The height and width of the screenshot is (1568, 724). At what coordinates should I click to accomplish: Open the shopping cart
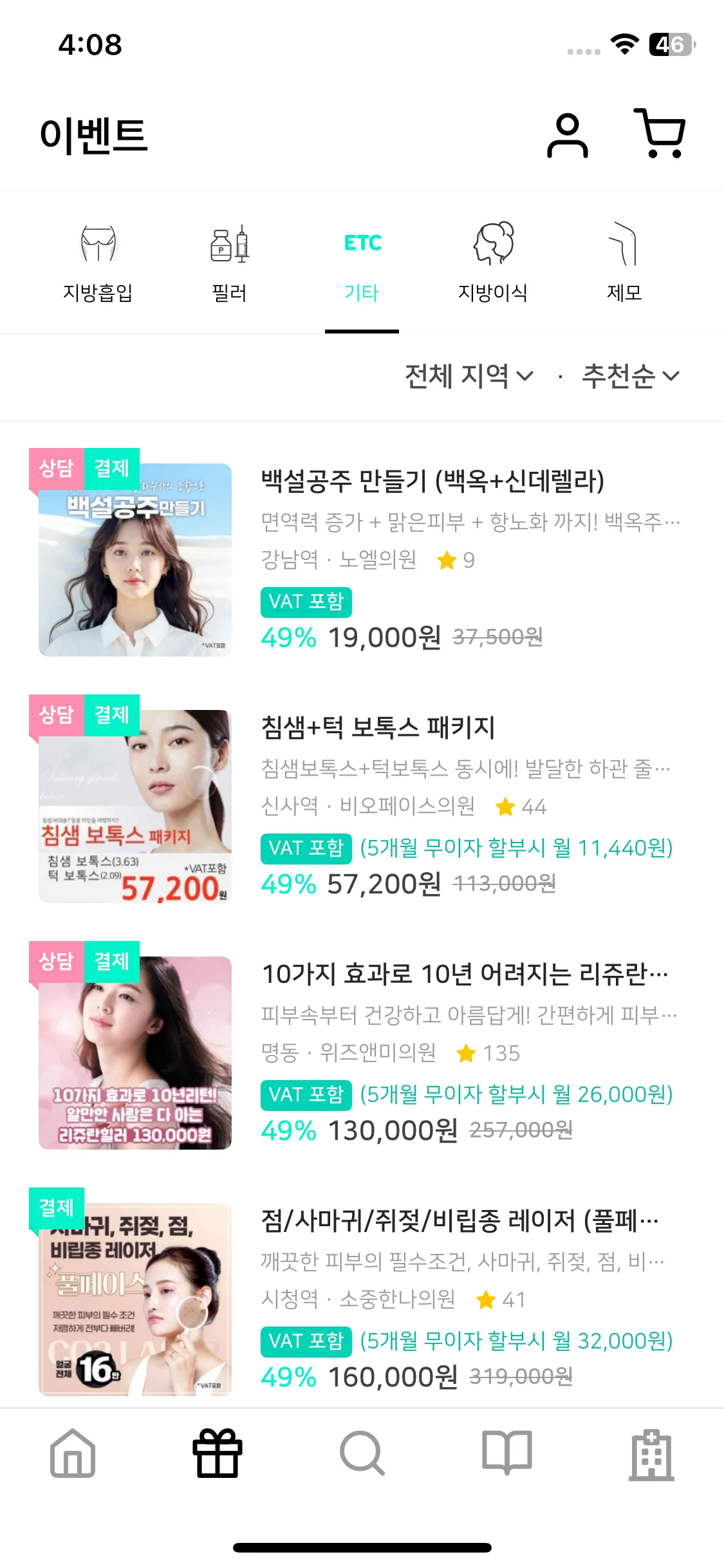coord(660,134)
